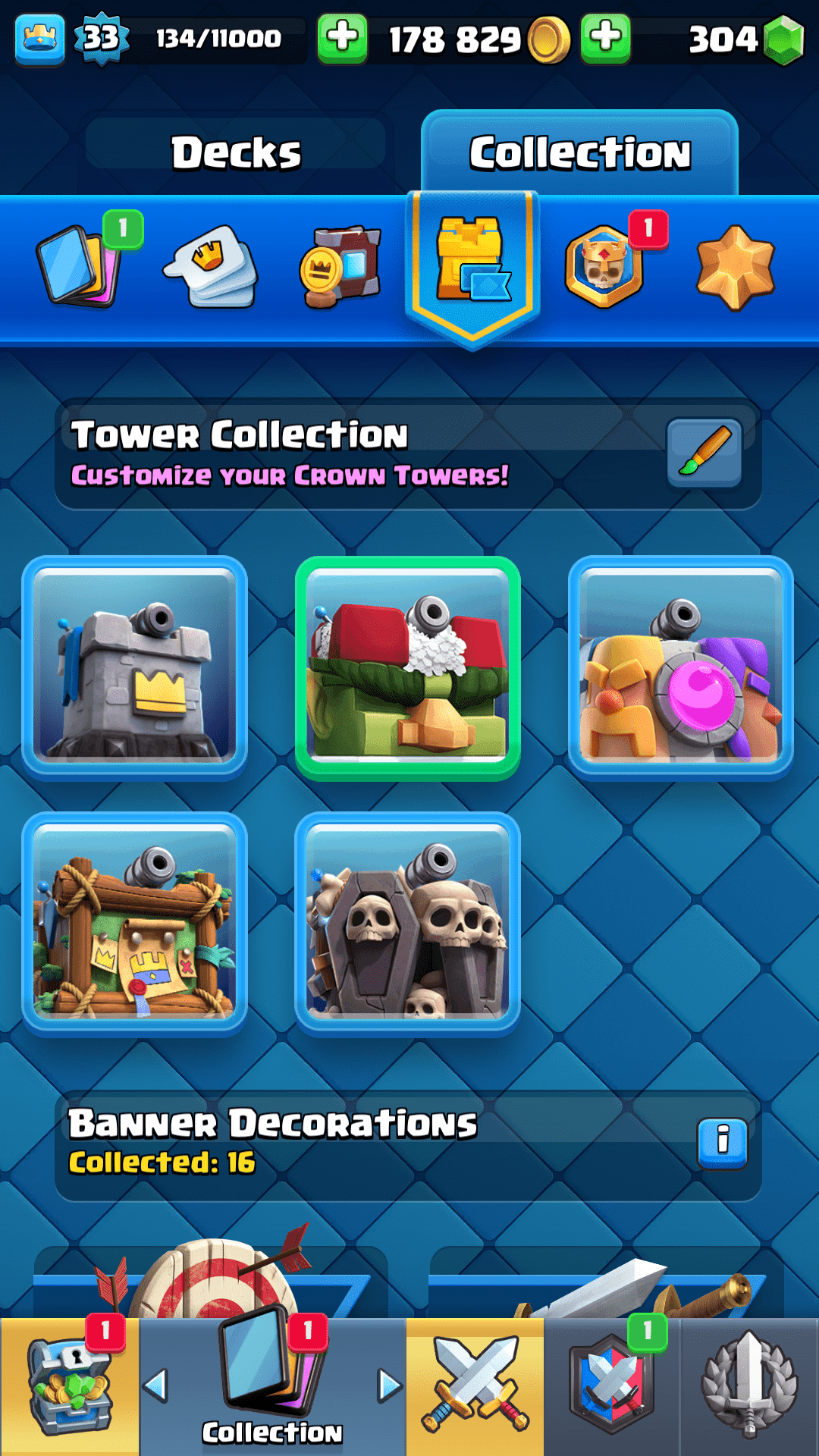Open the Shop chest tab

coord(70,1386)
